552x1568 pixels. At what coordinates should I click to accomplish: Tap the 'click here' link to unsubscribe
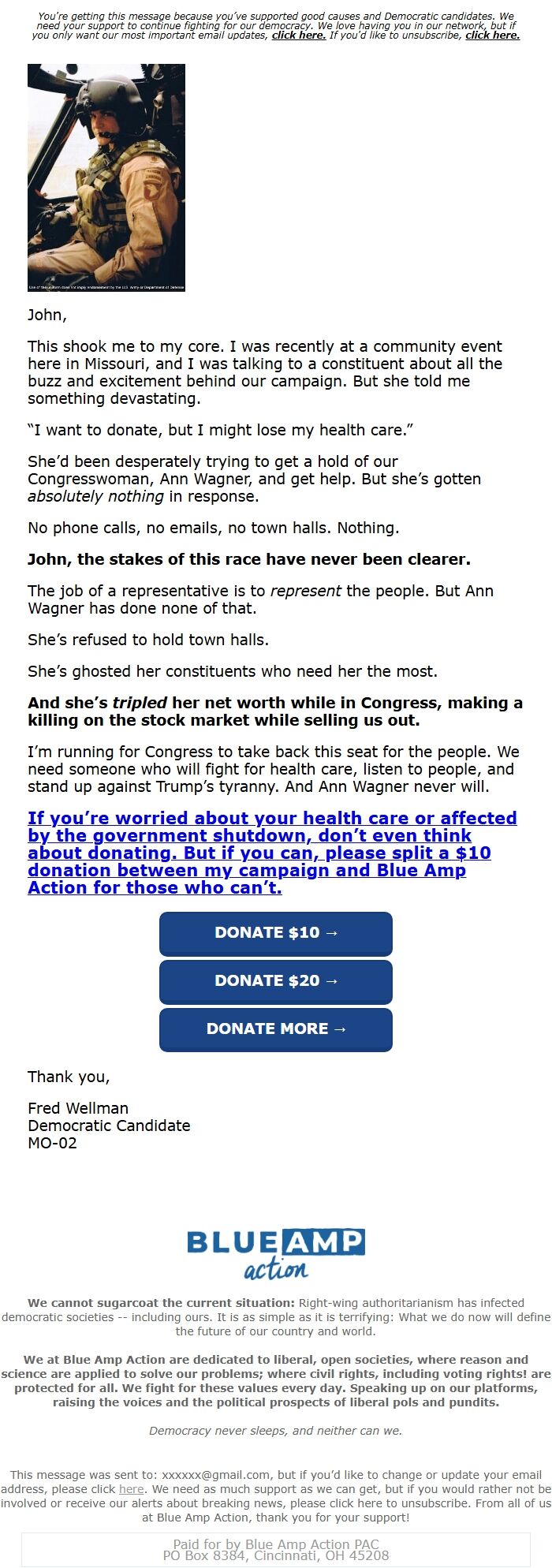(x=492, y=35)
